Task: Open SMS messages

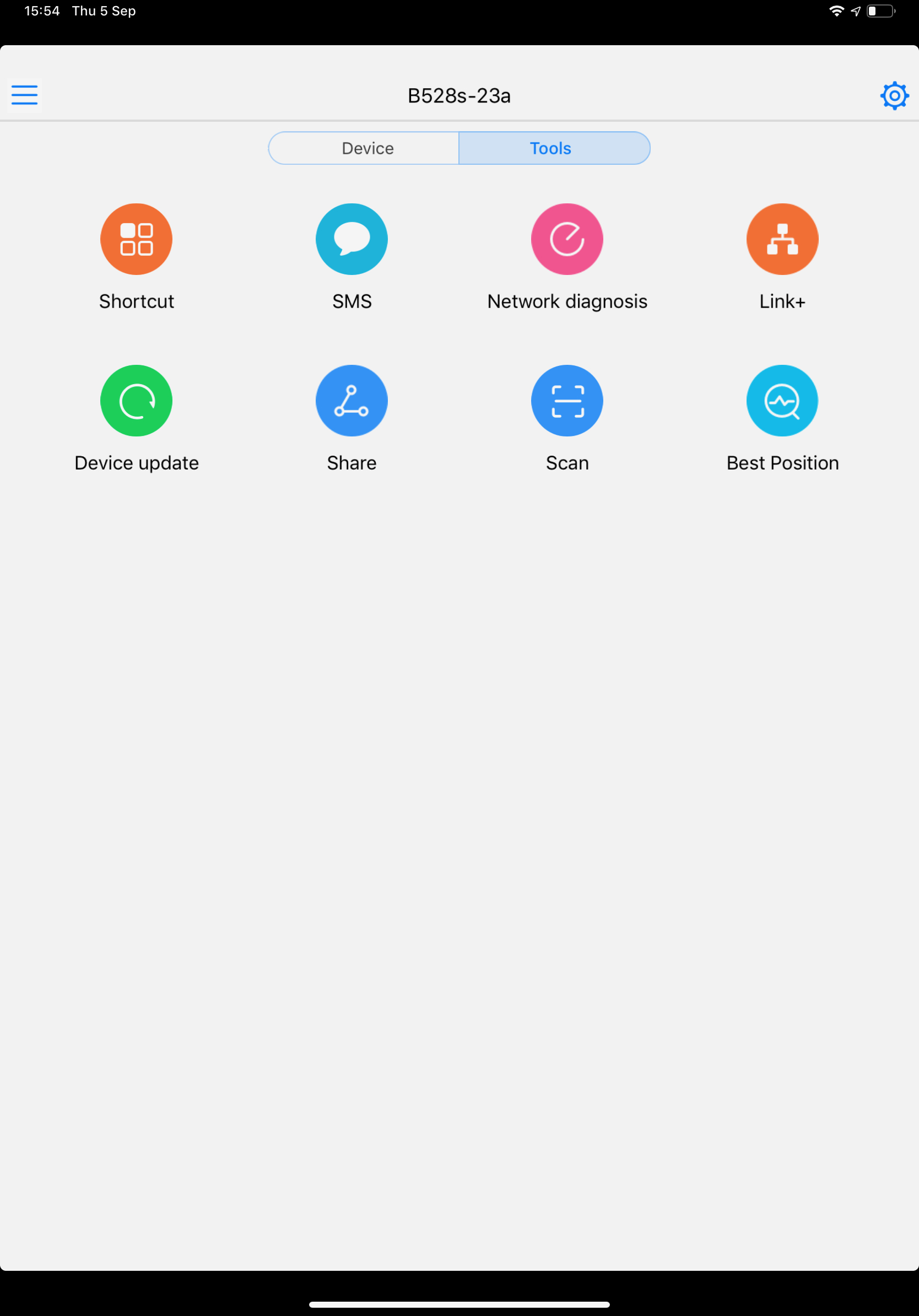Action: click(x=352, y=240)
